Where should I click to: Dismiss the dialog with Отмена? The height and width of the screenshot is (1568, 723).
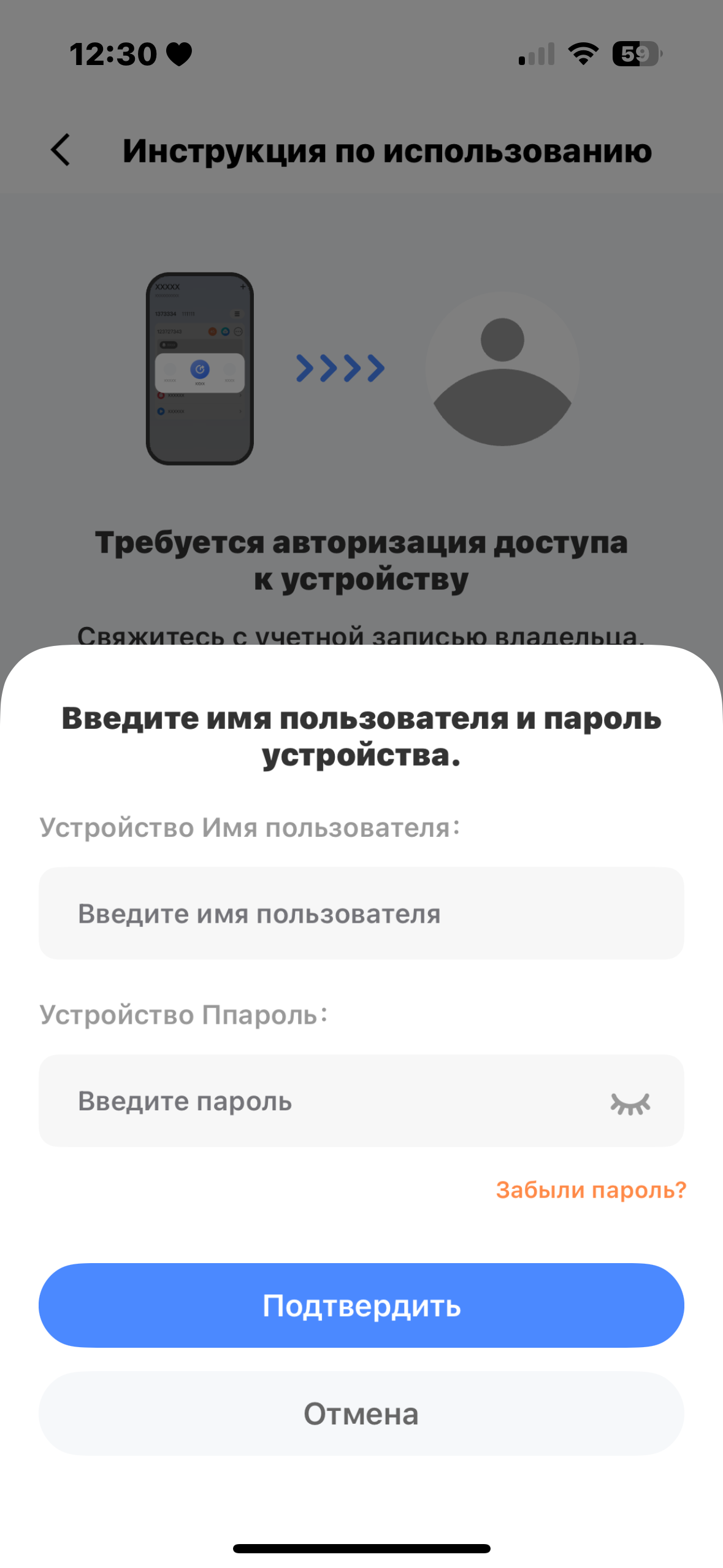[x=361, y=1414]
